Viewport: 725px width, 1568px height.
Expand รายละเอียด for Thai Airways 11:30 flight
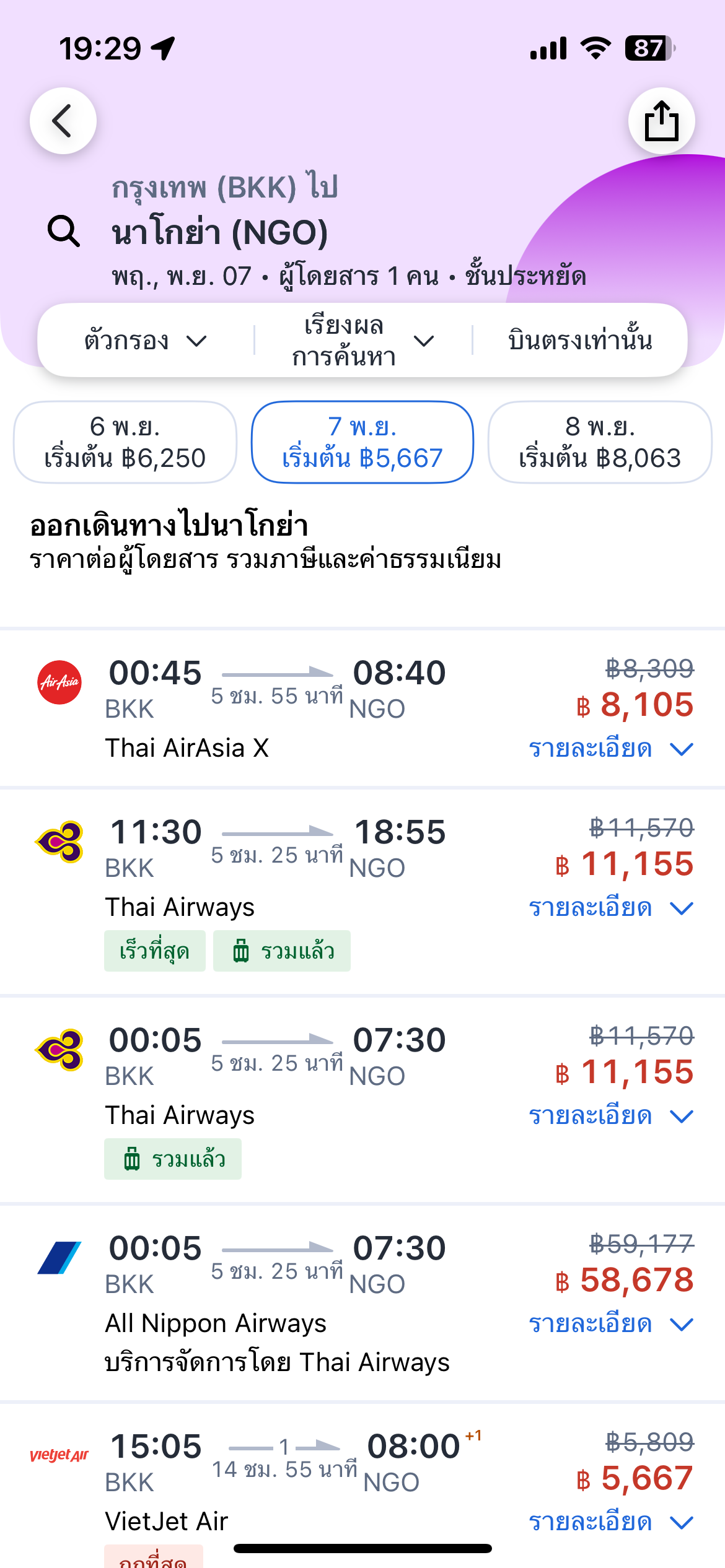pyautogui.click(x=611, y=908)
